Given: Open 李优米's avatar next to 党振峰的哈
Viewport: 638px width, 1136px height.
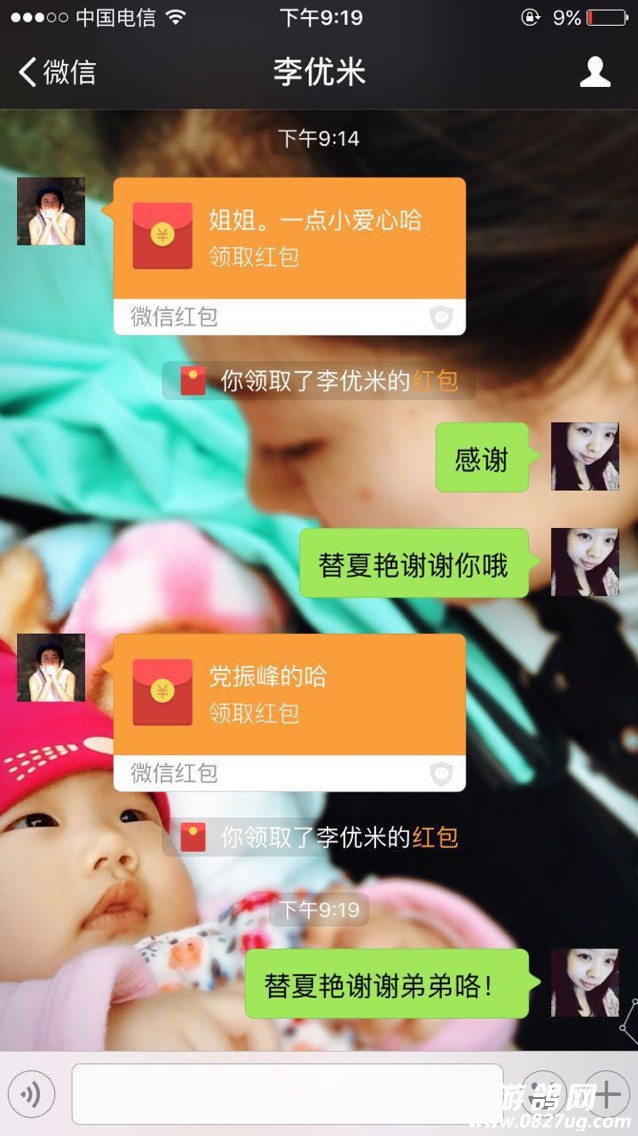Looking at the screenshot, I should pos(51,667).
